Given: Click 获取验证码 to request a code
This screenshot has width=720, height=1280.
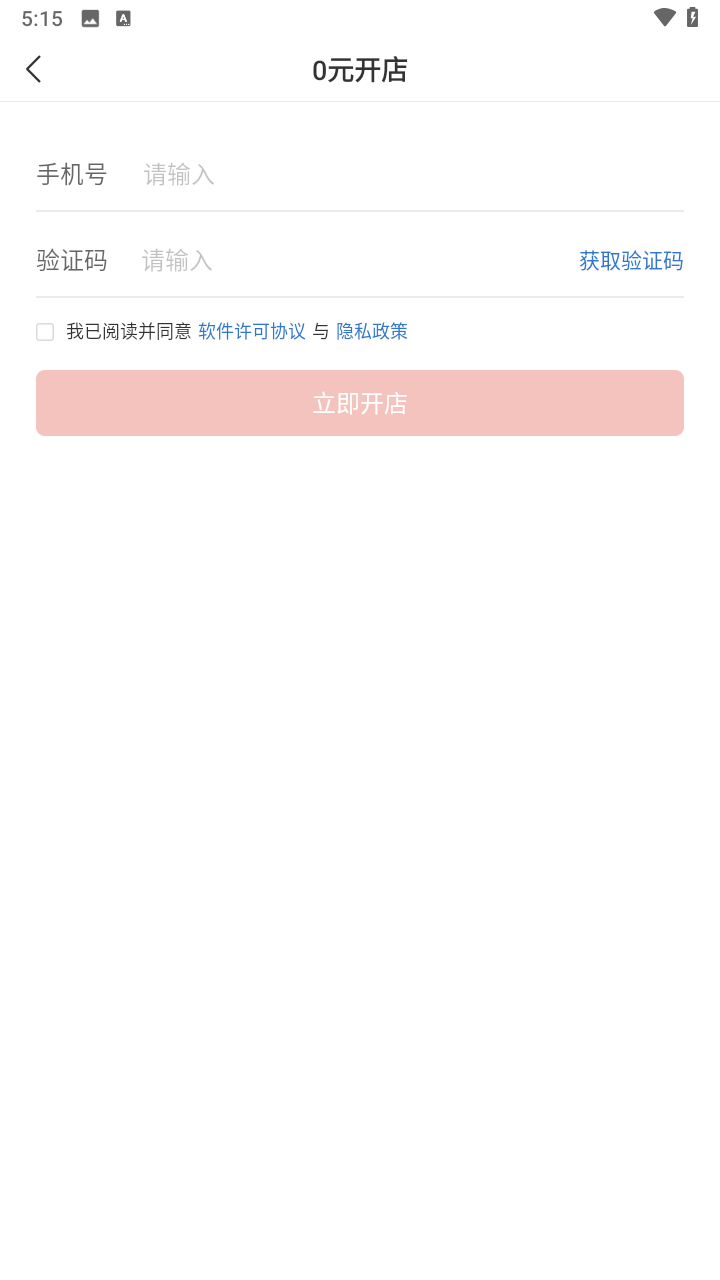Looking at the screenshot, I should coord(630,261).
